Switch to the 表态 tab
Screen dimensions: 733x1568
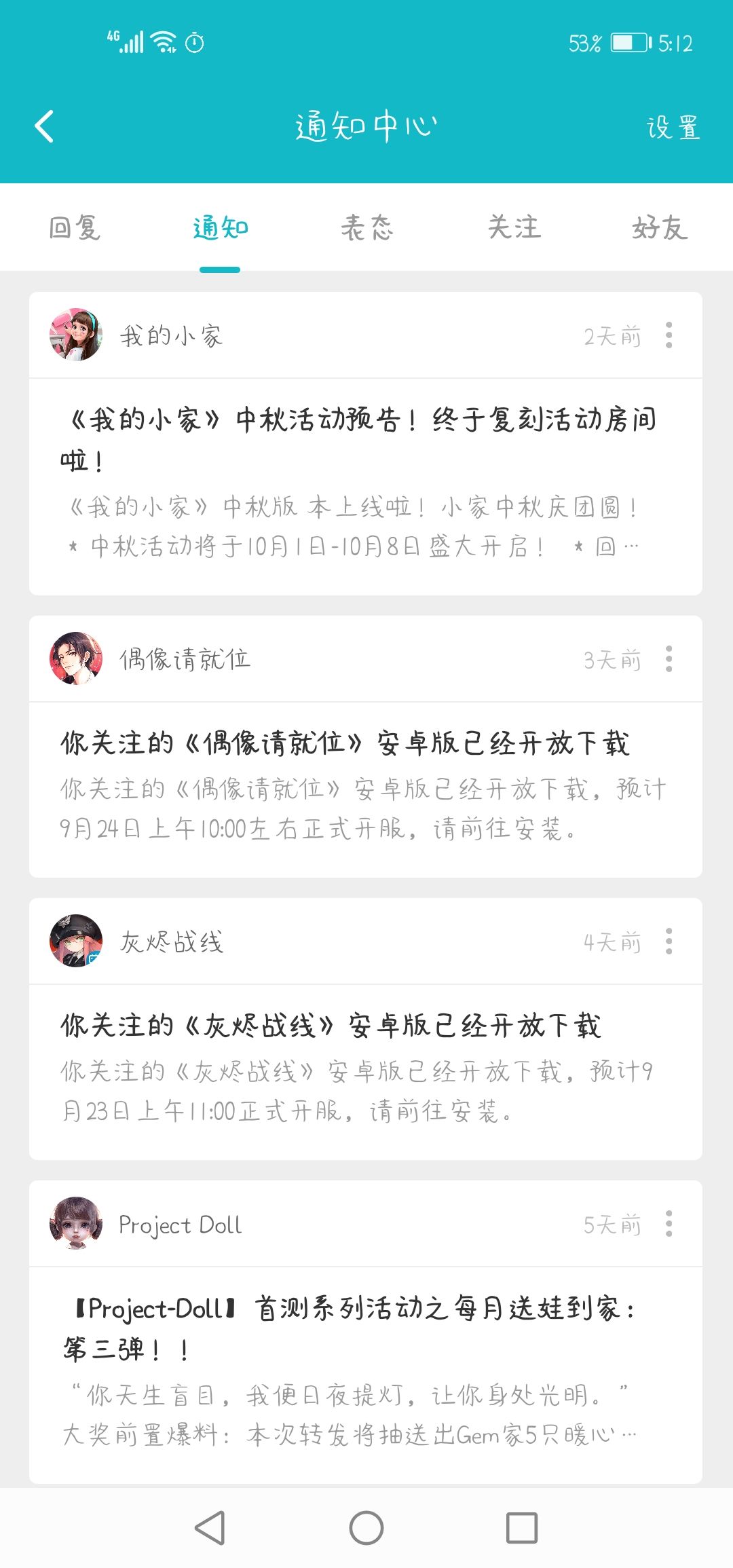pos(366,227)
